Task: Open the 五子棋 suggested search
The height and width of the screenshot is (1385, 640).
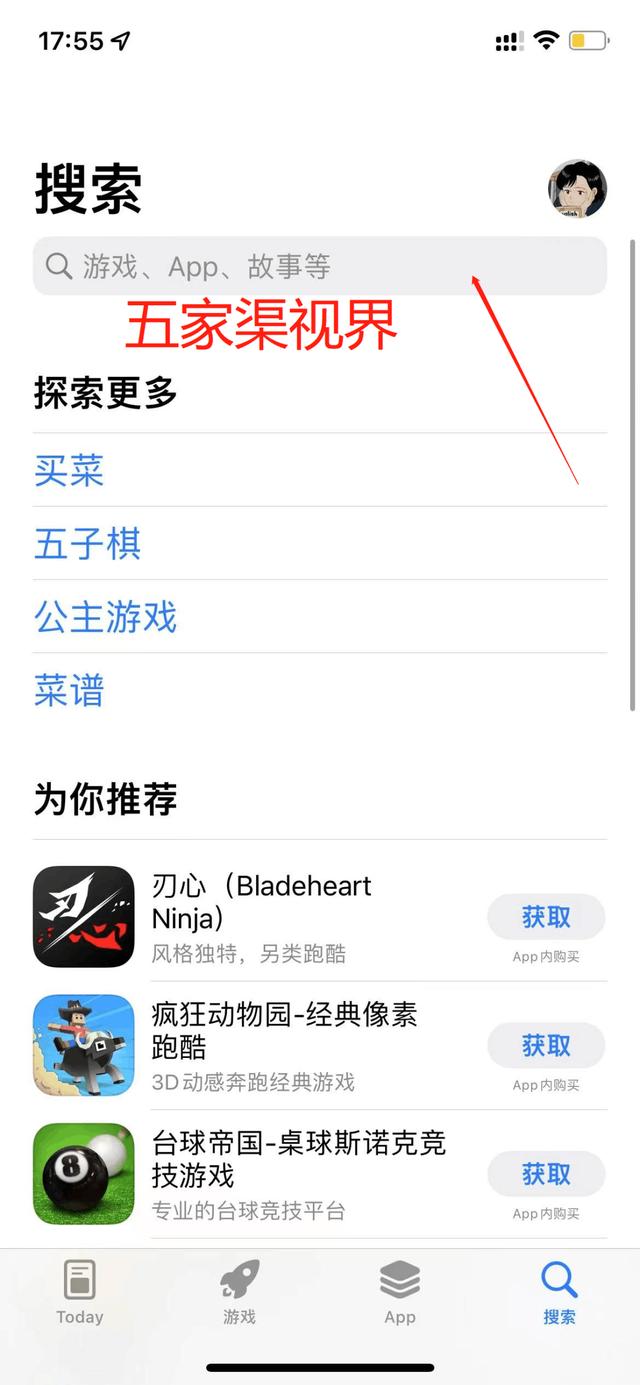Action: pyautogui.click(x=88, y=544)
